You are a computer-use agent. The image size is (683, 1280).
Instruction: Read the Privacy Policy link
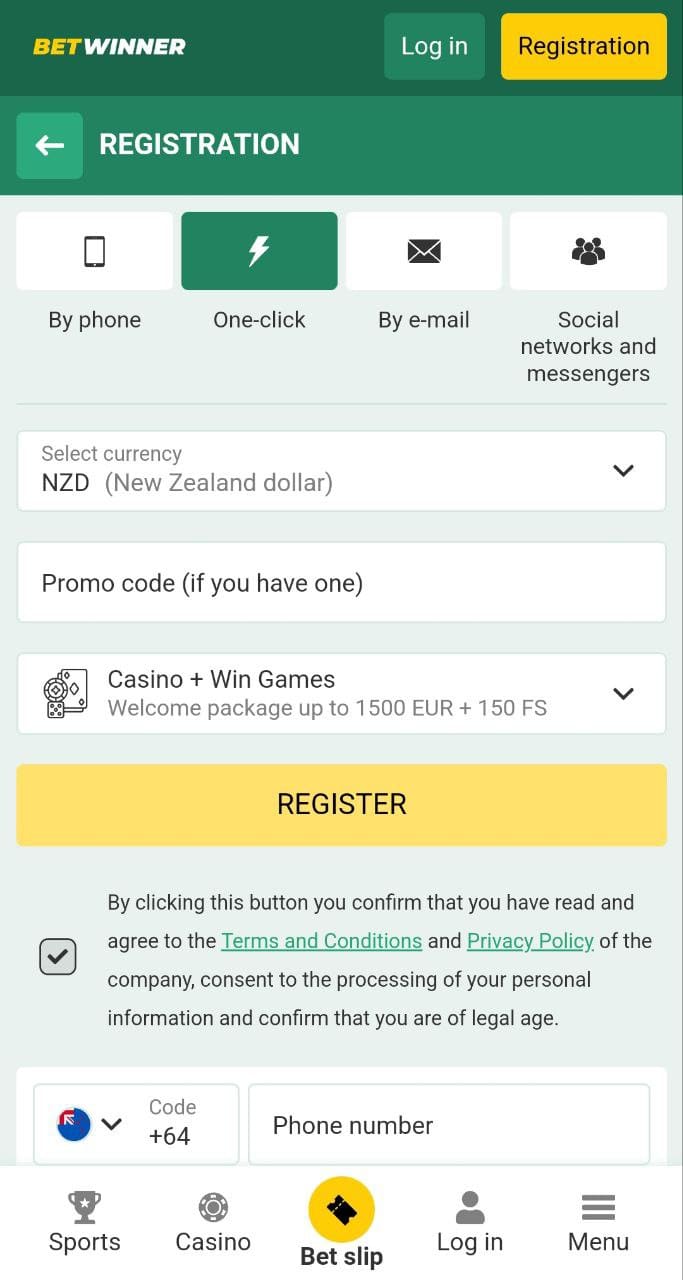[x=530, y=941]
